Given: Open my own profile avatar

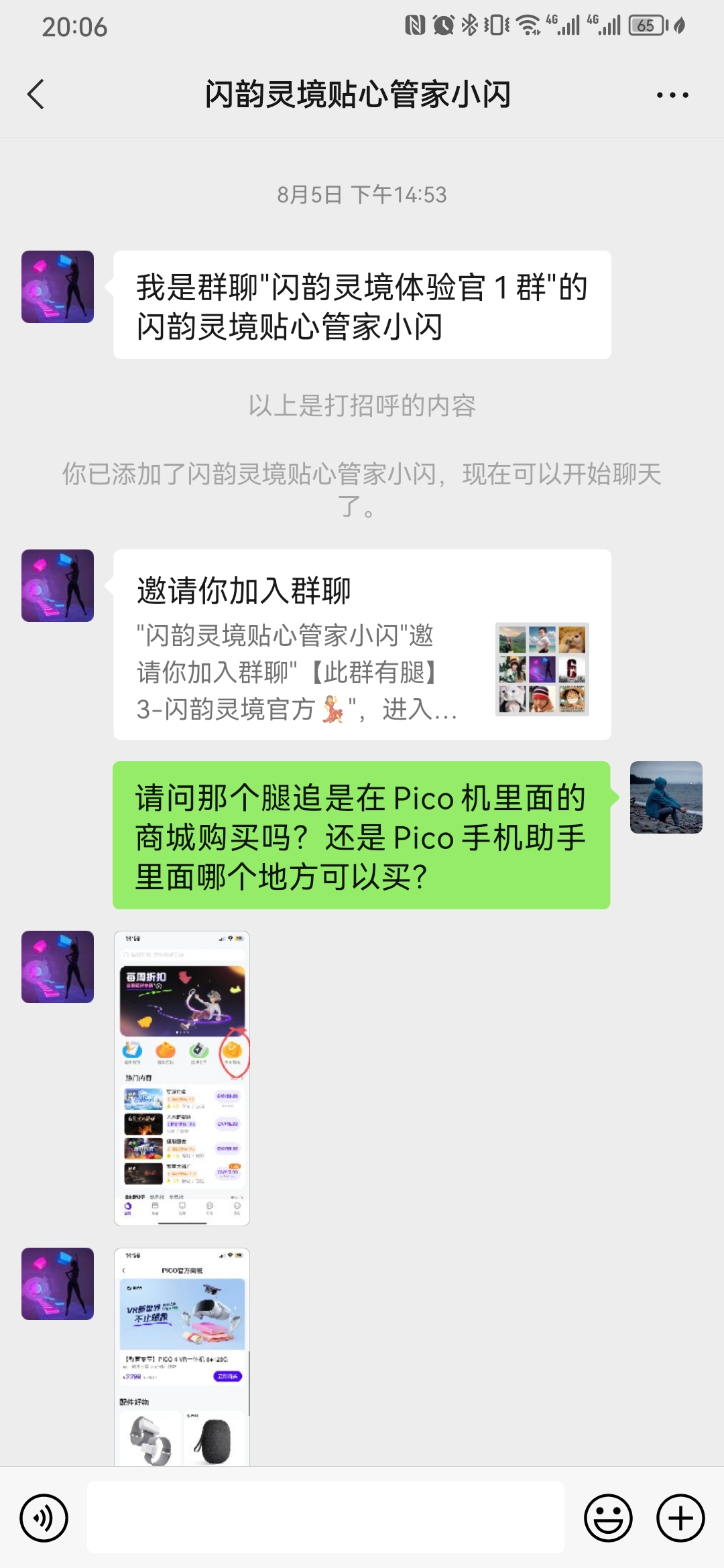Looking at the screenshot, I should point(666,797).
